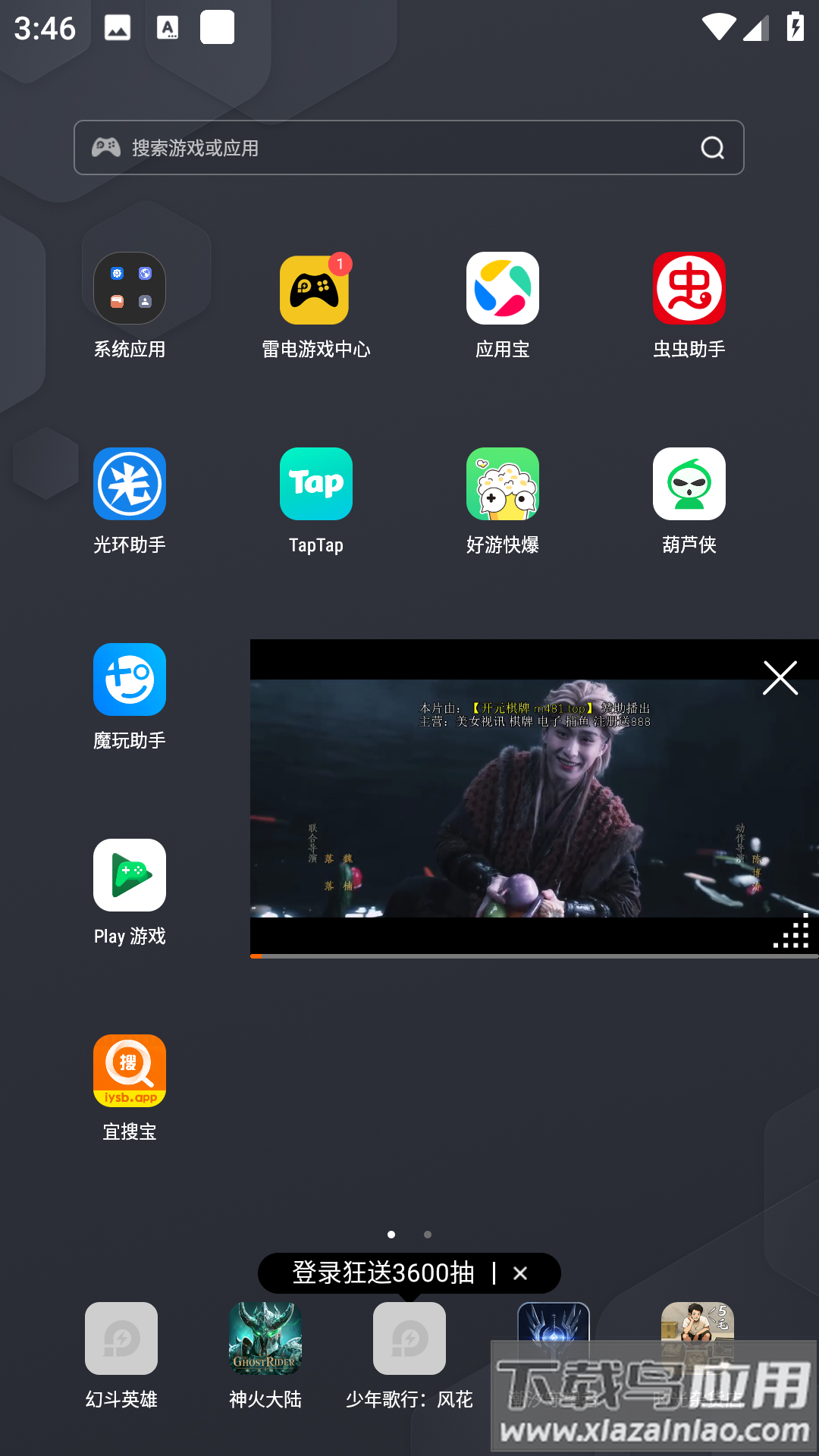
Task: Launch the 应用宝 app store
Action: (x=503, y=288)
